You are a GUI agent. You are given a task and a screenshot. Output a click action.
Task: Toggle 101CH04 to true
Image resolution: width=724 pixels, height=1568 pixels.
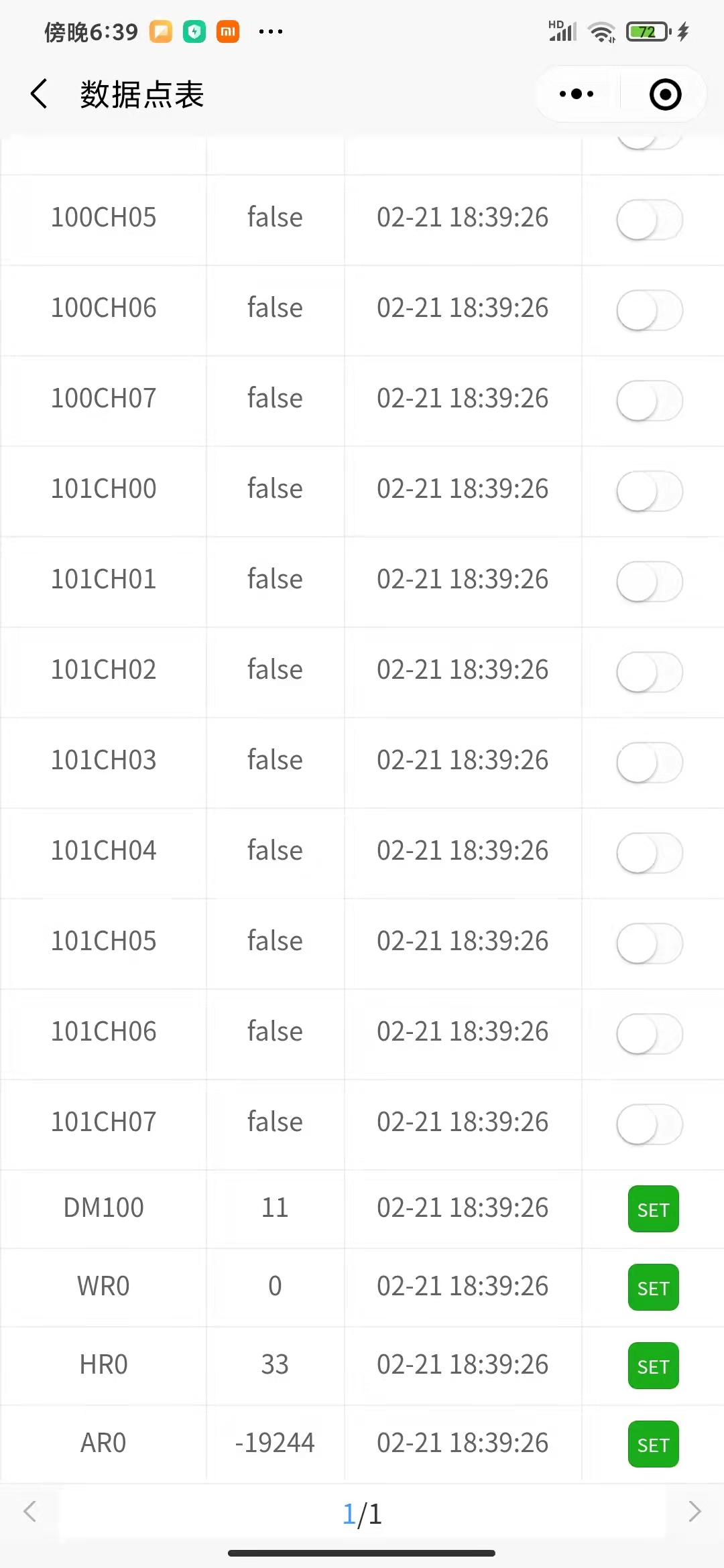(x=649, y=852)
